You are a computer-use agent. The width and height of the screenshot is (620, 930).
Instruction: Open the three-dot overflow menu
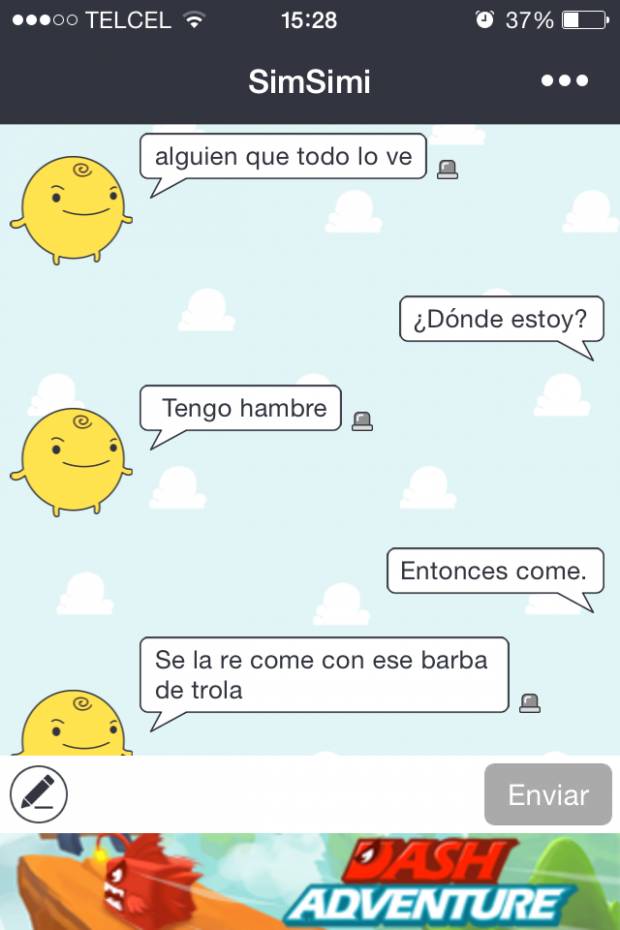tap(565, 81)
